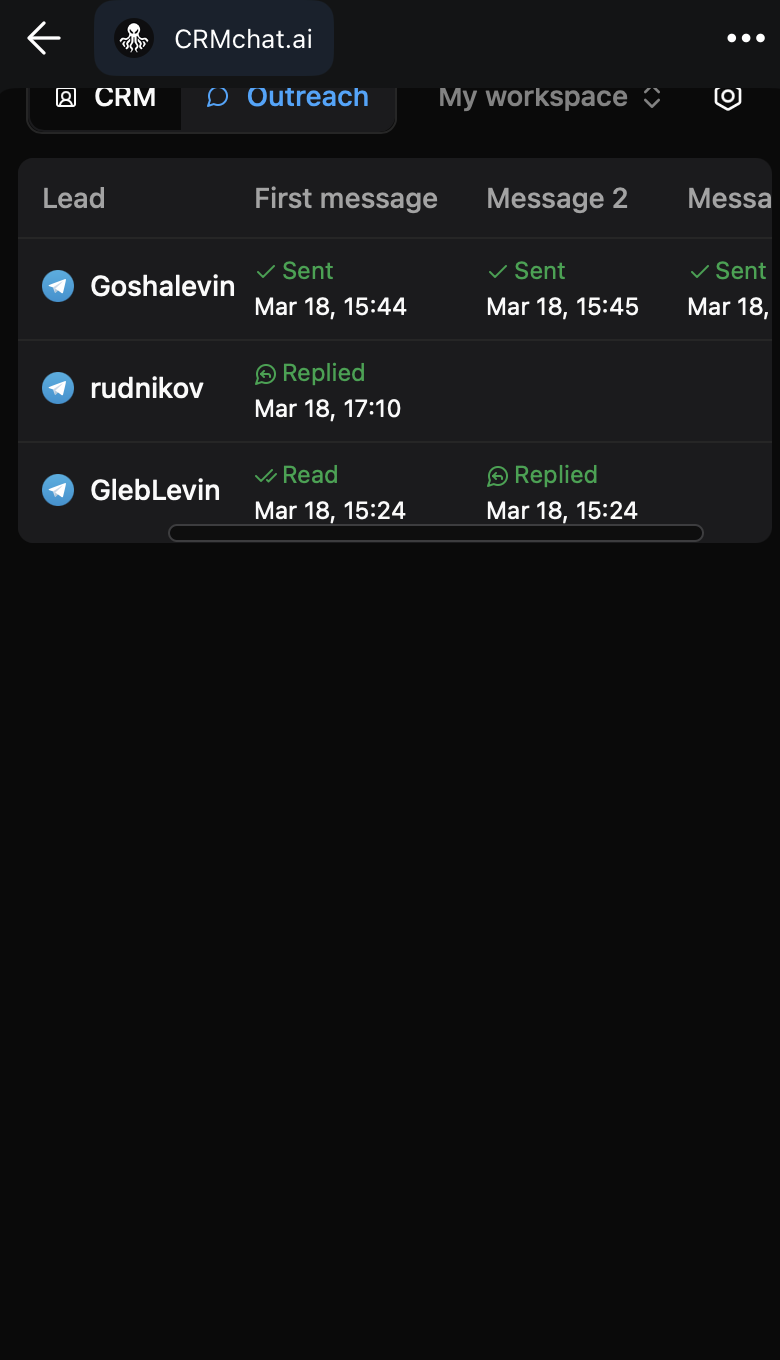The width and height of the screenshot is (780, 1360).
Task: Click the Telegram icon next to rudnikov
Action: pos(57,388)
